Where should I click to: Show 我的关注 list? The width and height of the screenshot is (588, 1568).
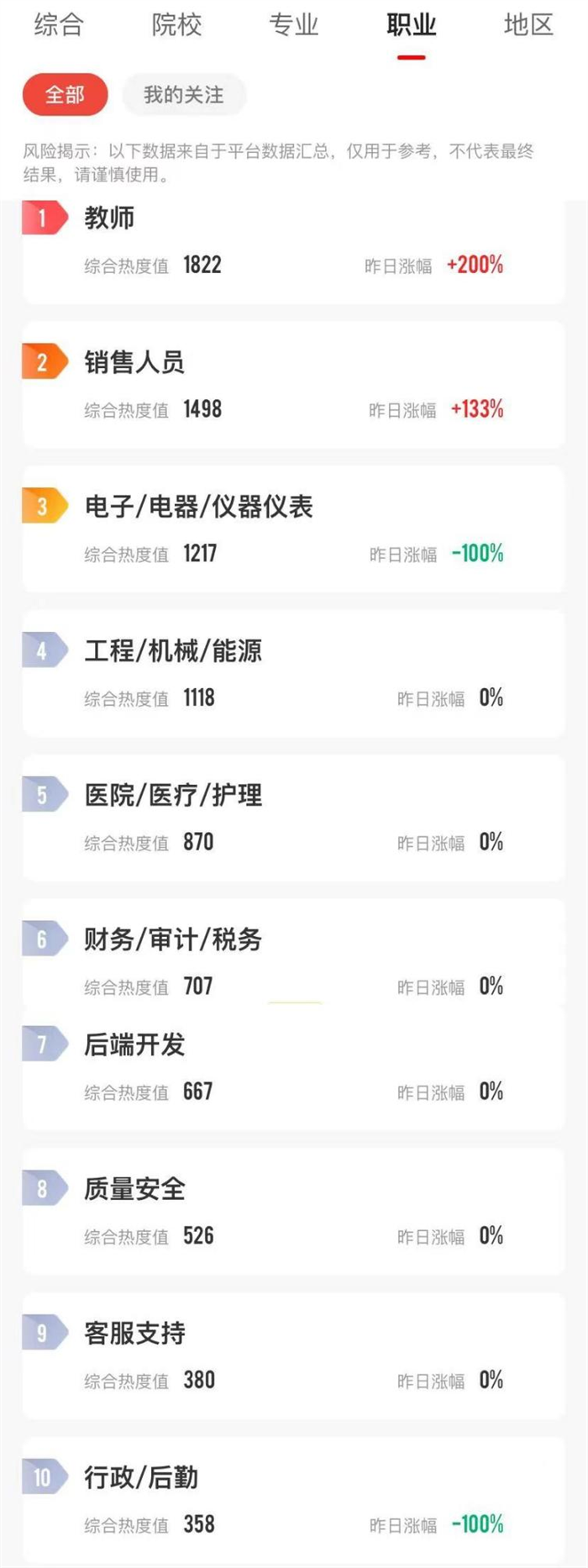click(184, 95)
